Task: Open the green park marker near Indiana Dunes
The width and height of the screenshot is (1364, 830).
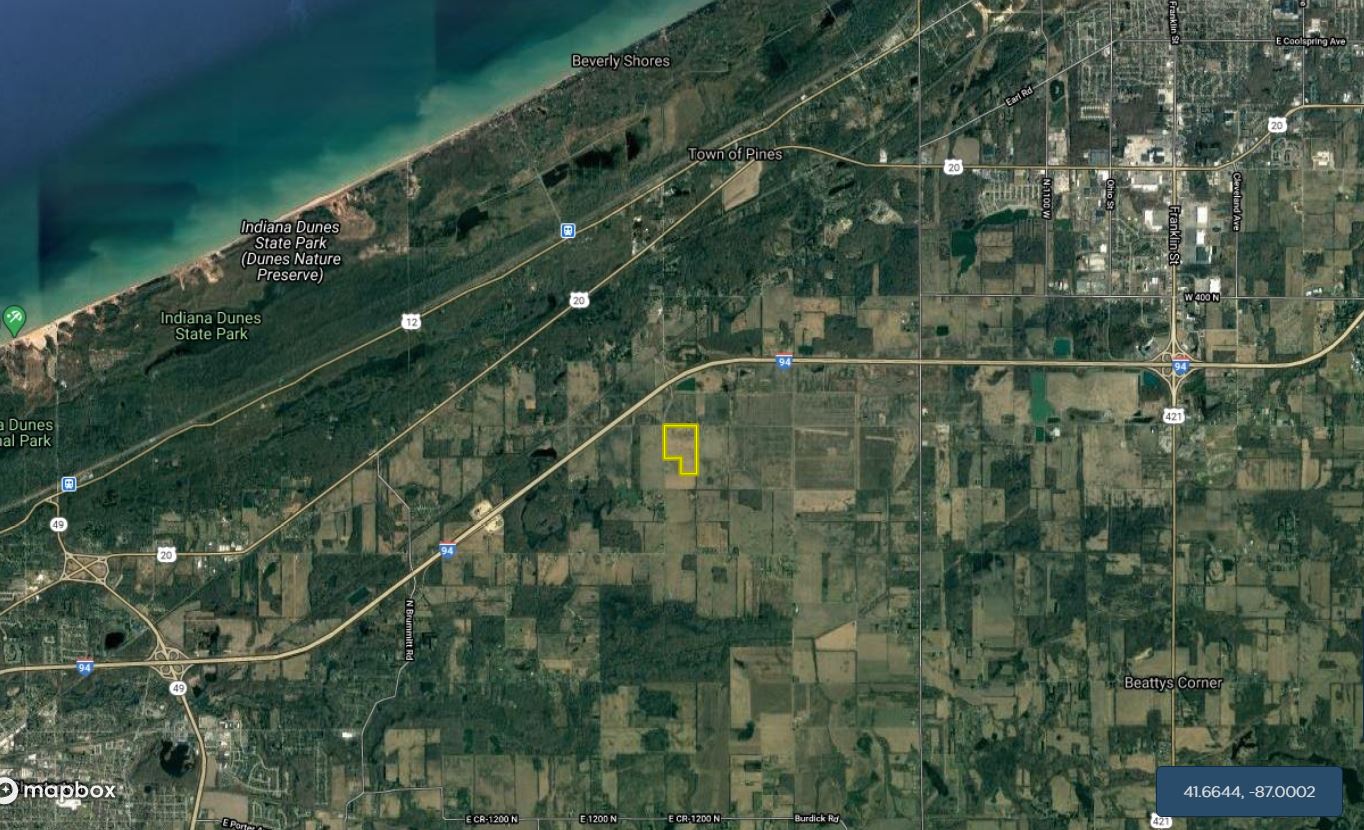Action: (x=14, y=320)
